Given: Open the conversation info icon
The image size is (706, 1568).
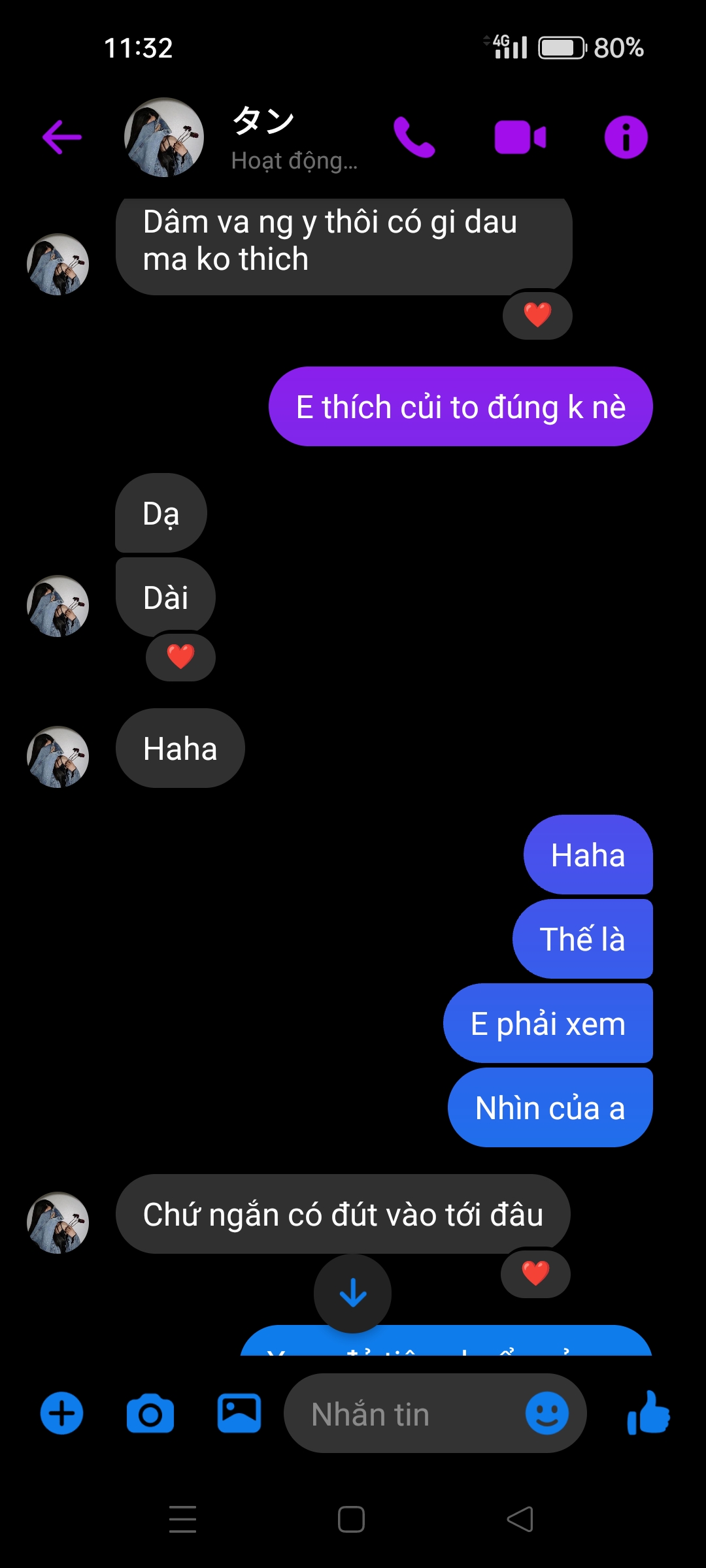Looking at the screenshot, I should coord(626,137).
